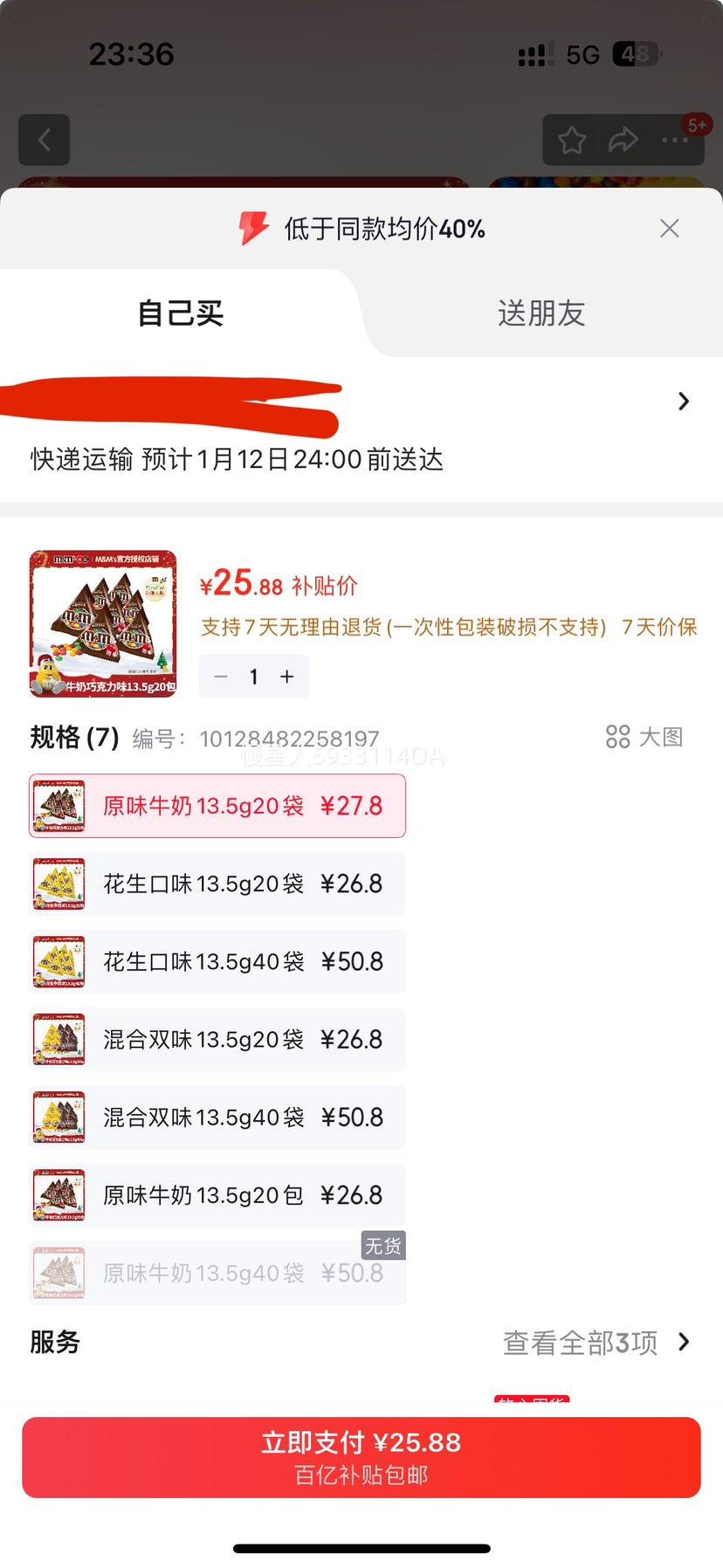Switch to the 送朋友 tab
The image size is (723, 1568).
click(541, 313)
